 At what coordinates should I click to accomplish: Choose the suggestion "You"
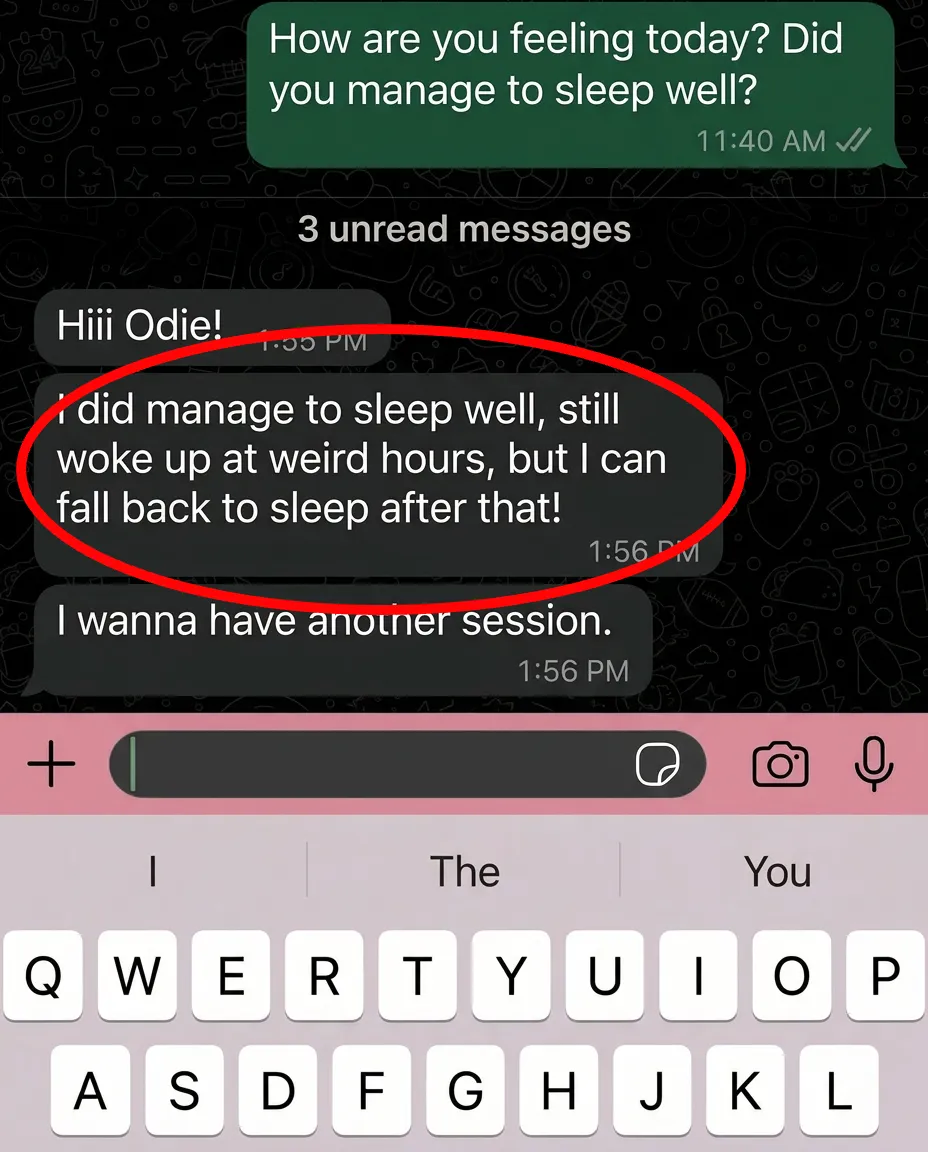click(777, 871)
